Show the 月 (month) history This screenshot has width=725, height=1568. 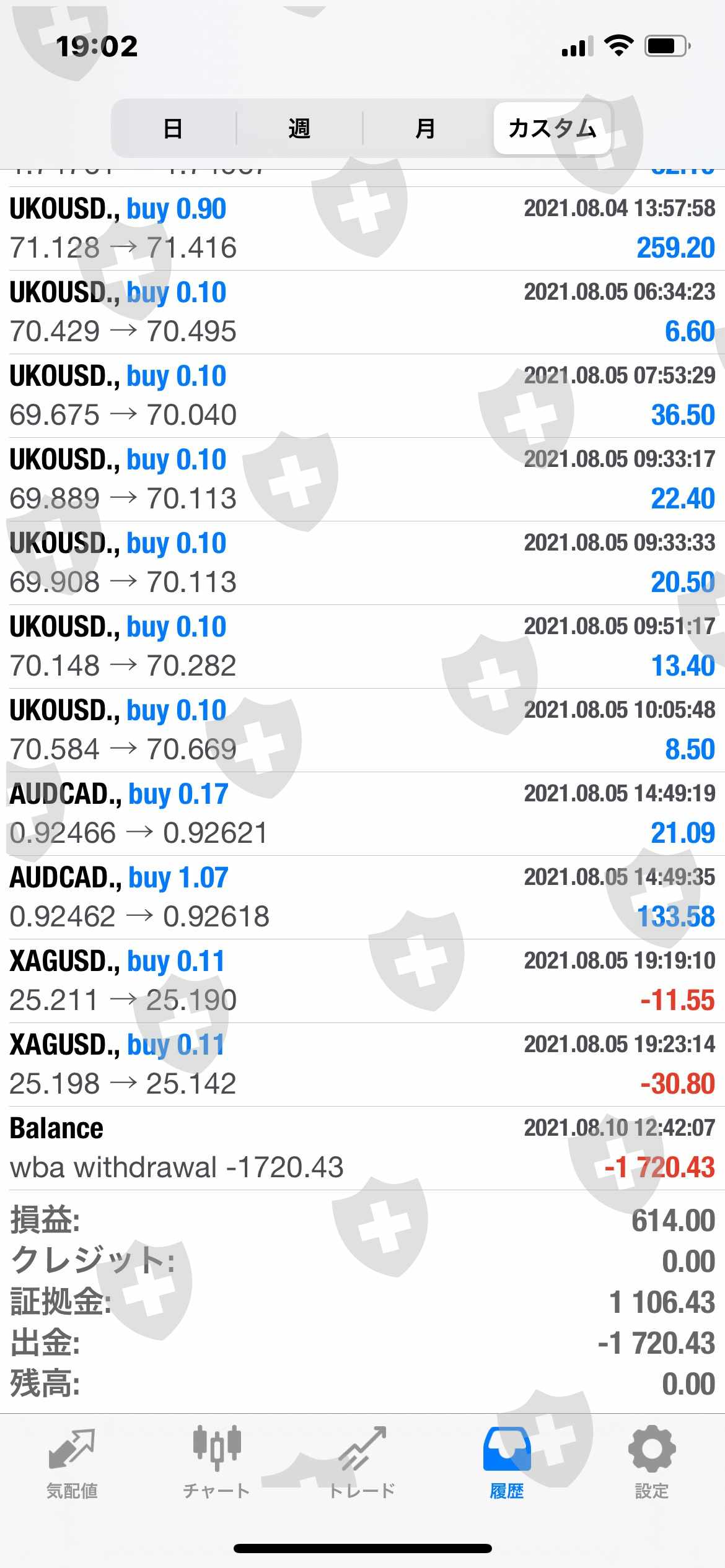click(x=425, y=129)
